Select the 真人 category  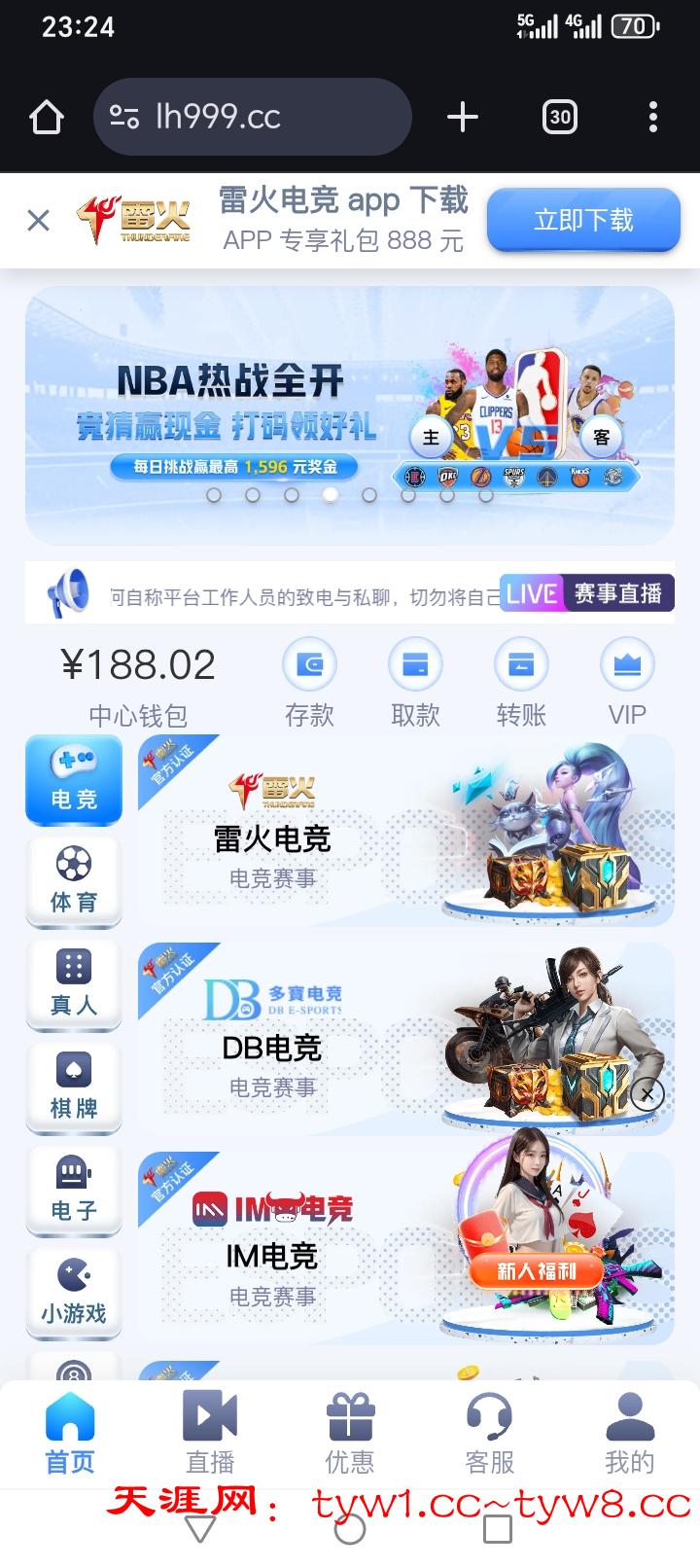[x=74, y=984]
